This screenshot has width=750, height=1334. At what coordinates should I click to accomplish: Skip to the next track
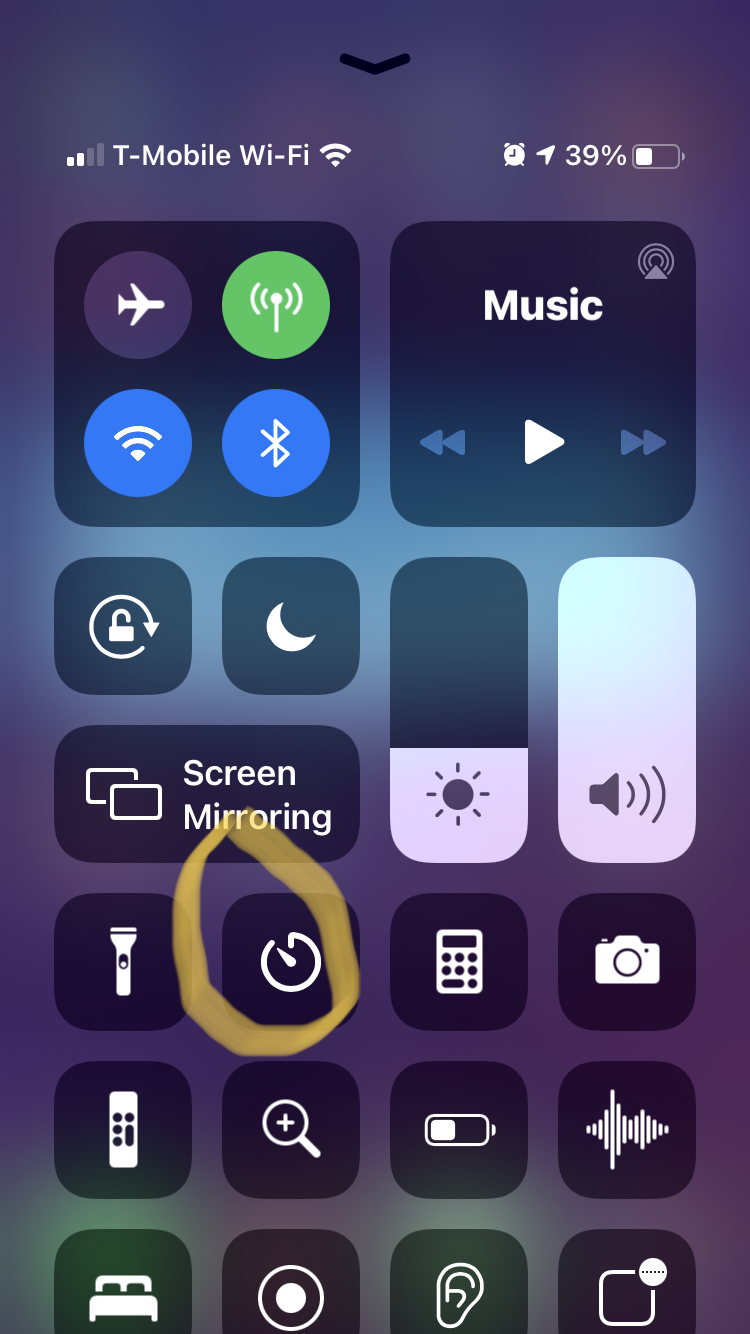coord(643,442)
